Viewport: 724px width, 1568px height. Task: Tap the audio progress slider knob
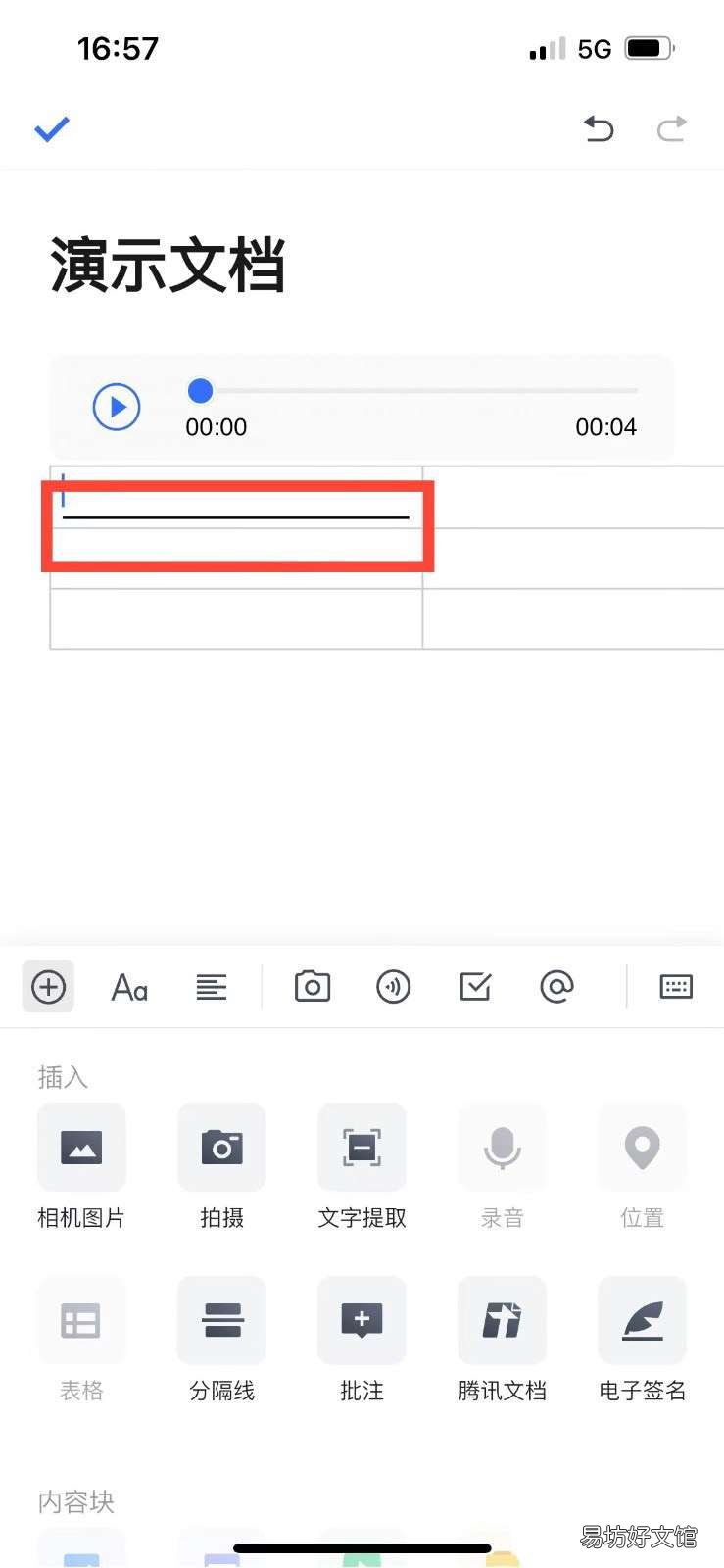point(200,391)
